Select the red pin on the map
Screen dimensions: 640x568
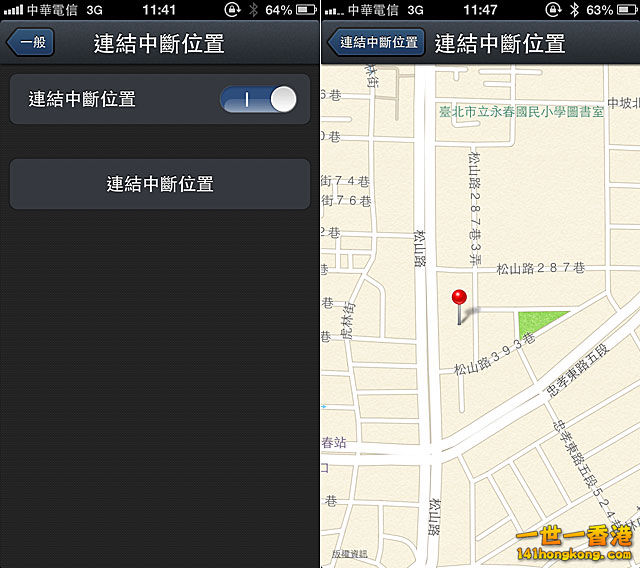tap(459, 298)
